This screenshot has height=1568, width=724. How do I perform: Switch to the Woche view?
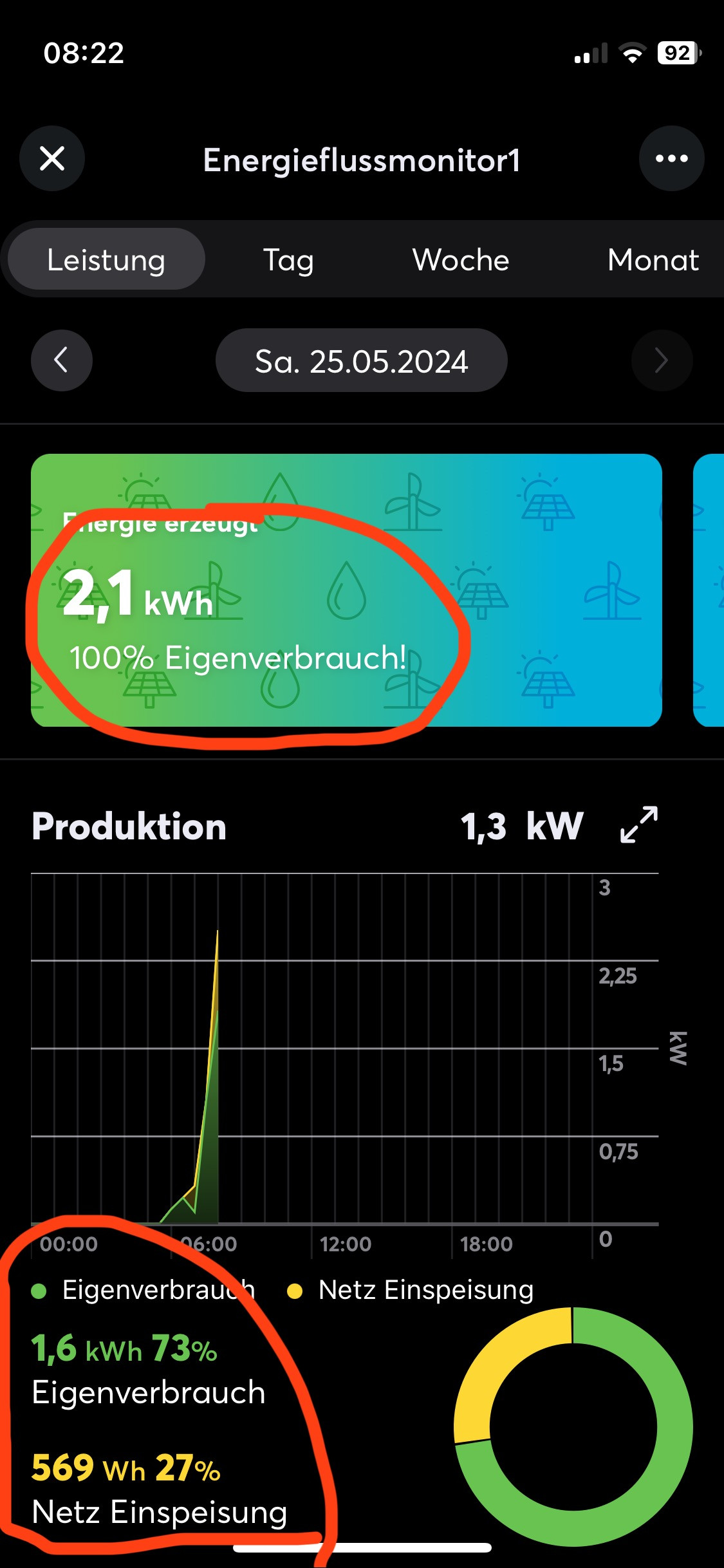pyautogui.click(x=461, y=260)
